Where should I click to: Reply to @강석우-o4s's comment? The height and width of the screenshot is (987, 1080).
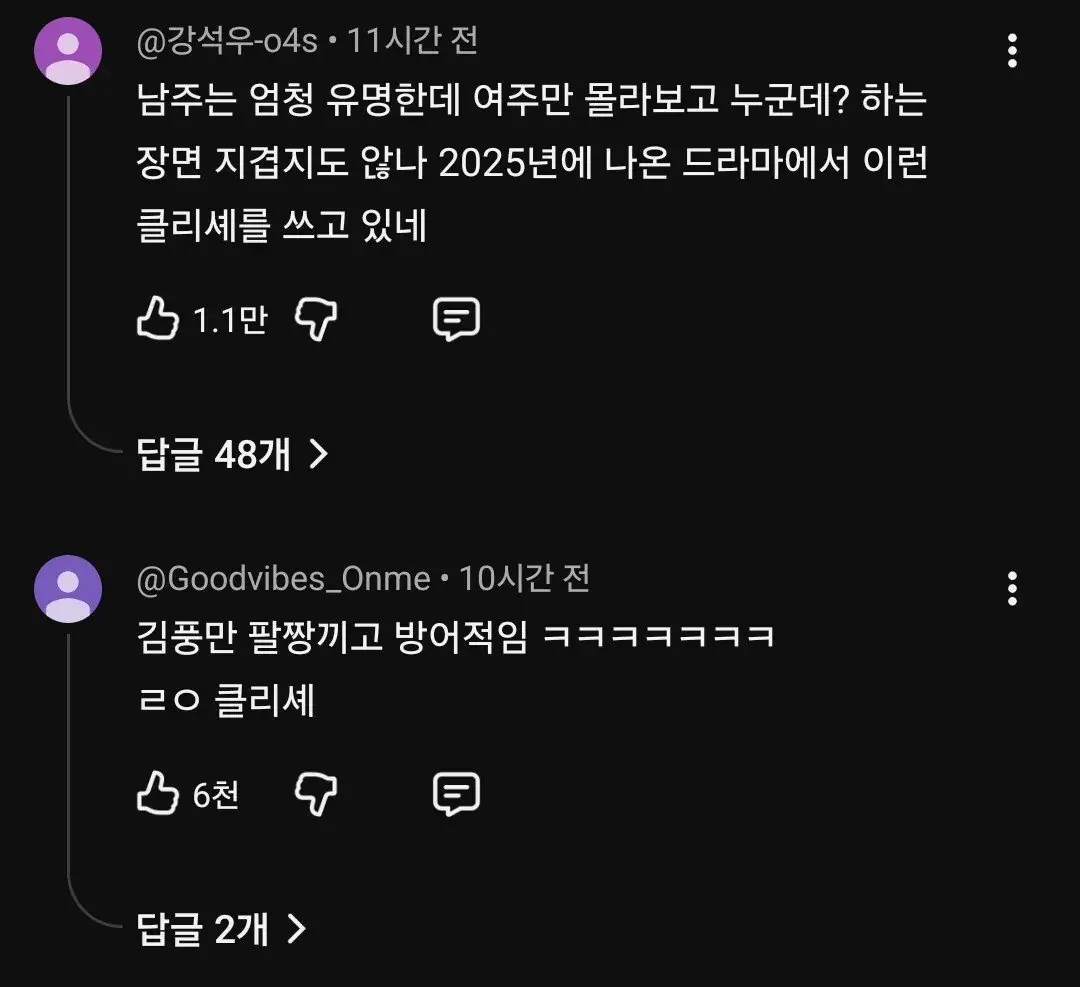pyautogui.click(x=456, y=320)
